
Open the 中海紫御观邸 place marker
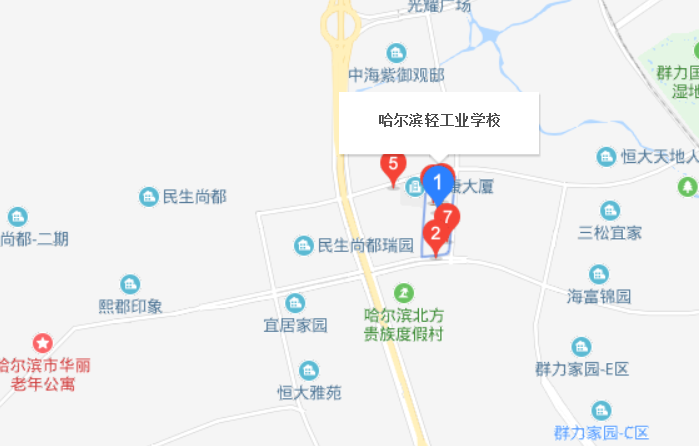[397, 53]
